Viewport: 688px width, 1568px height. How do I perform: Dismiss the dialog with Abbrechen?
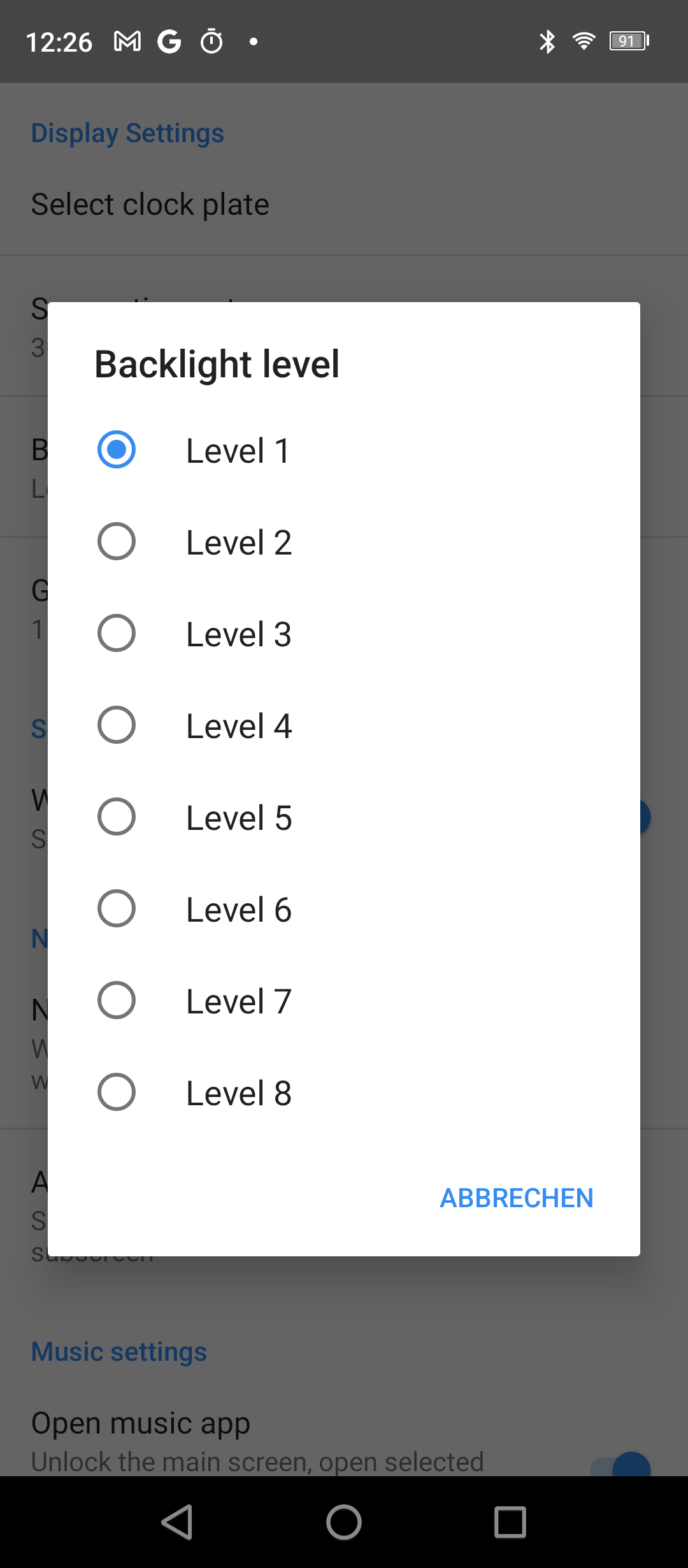(x=517, y=1198)
